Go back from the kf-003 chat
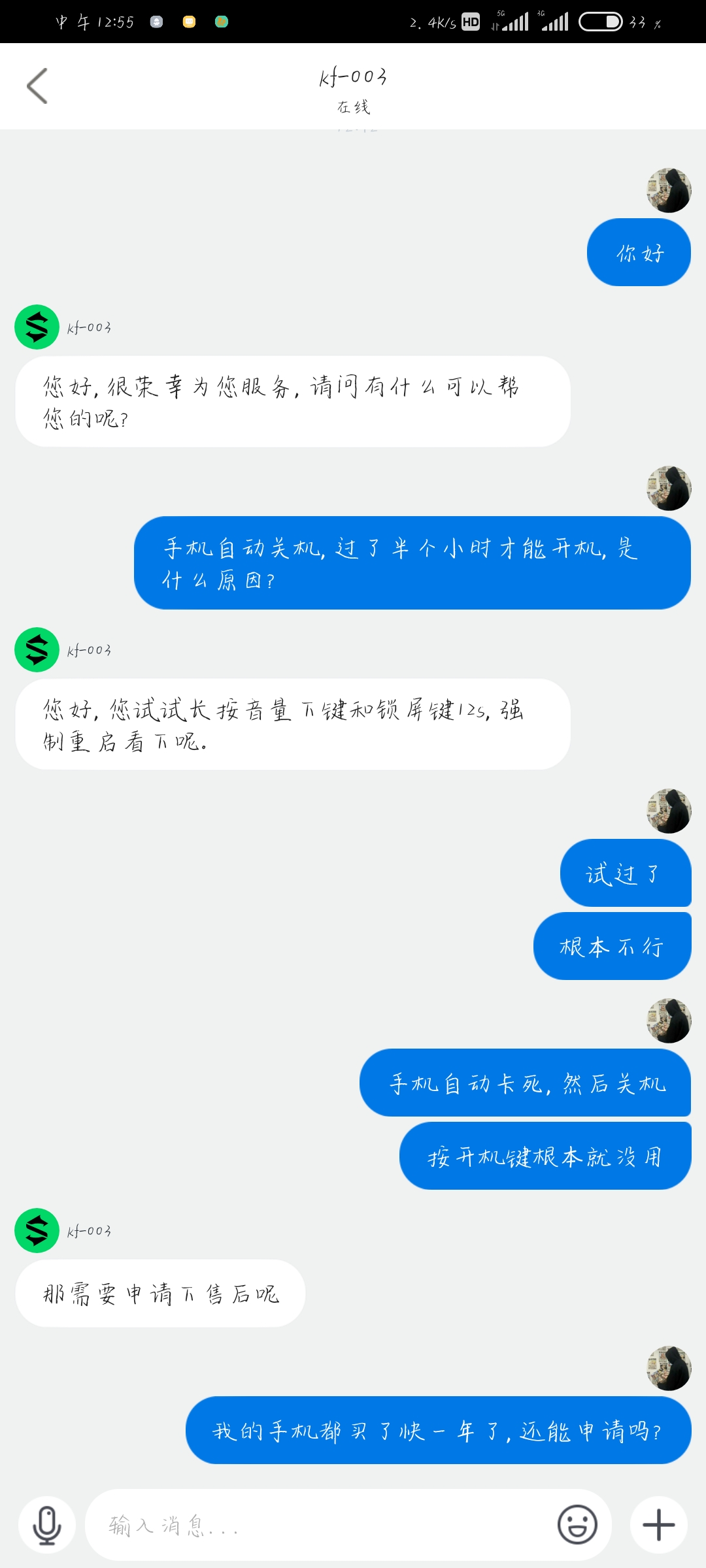This screenshot has height=1568, width=706. pyautogui.click(x=37, y=86)
